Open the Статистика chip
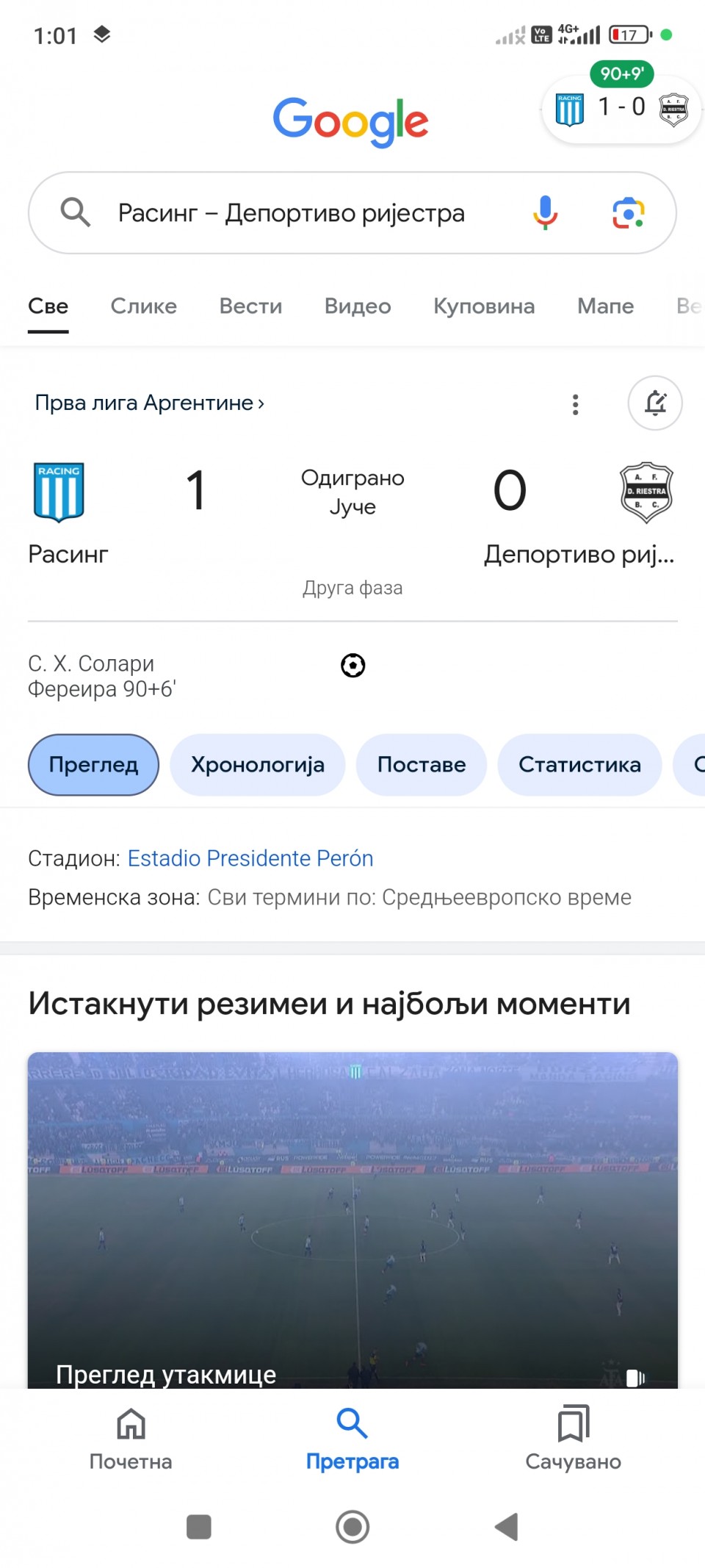This screenshot has width=705, height=1568. tap(579, 765)
